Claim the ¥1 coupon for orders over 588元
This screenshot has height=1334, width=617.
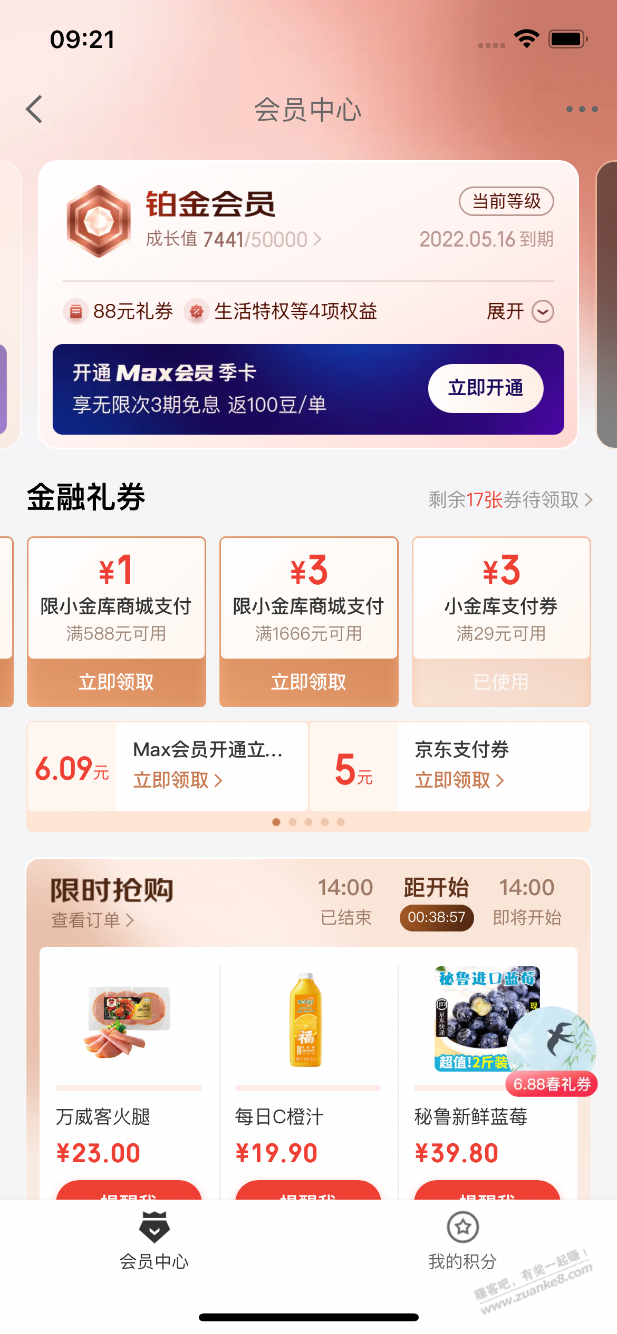pyautogui.click(x=116, y=682)
